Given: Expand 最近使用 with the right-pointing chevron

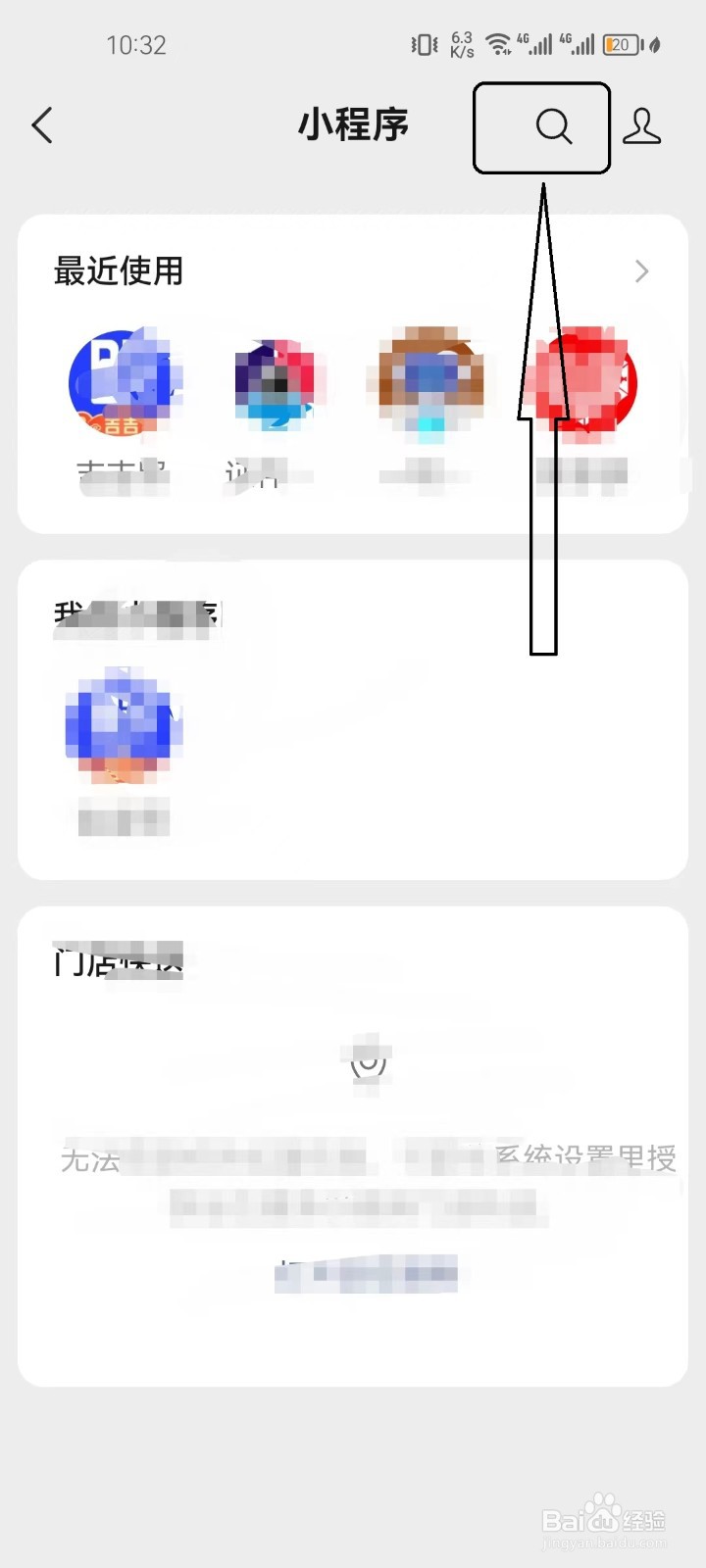Looking at the screenshot, I should [641, 270].
